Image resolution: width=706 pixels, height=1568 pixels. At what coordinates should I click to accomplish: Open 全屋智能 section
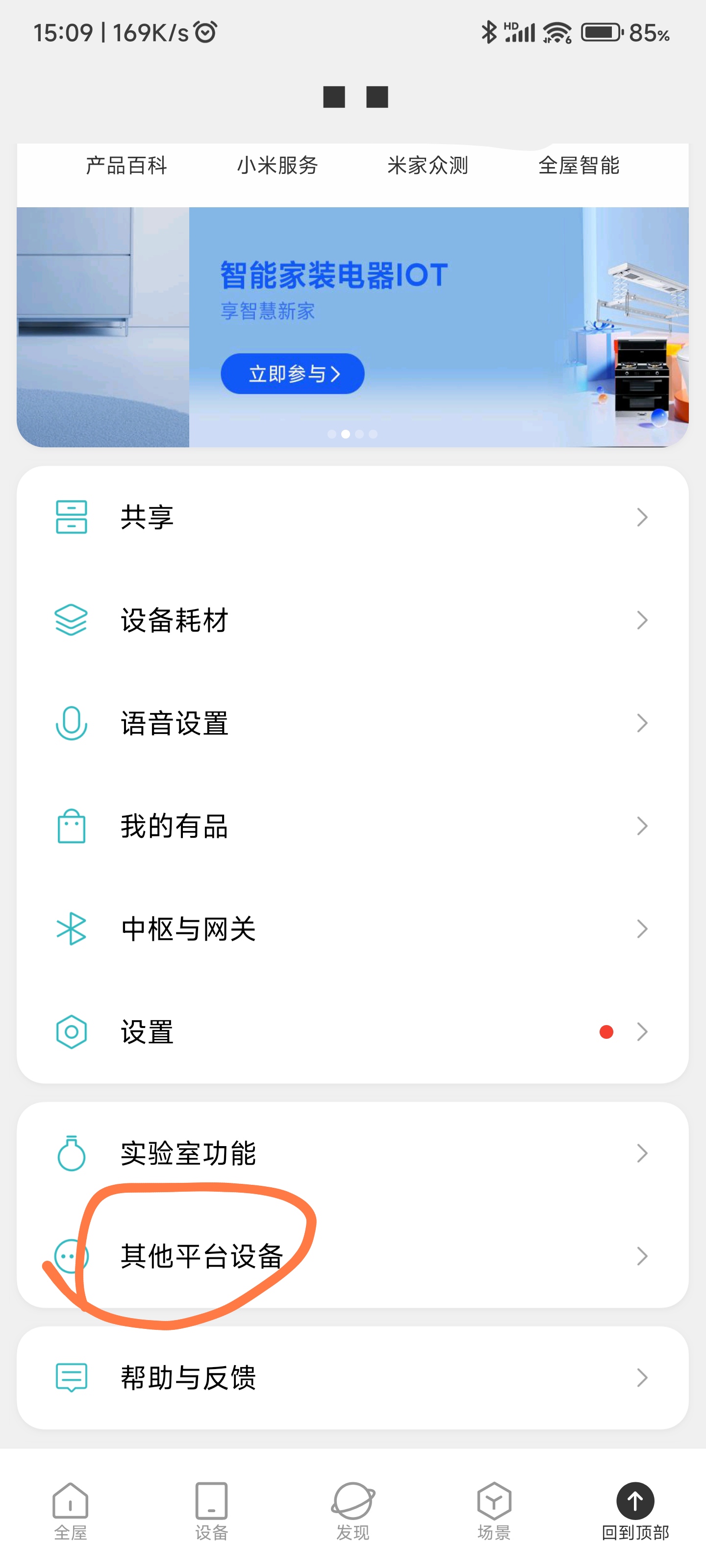coord(579,166)
